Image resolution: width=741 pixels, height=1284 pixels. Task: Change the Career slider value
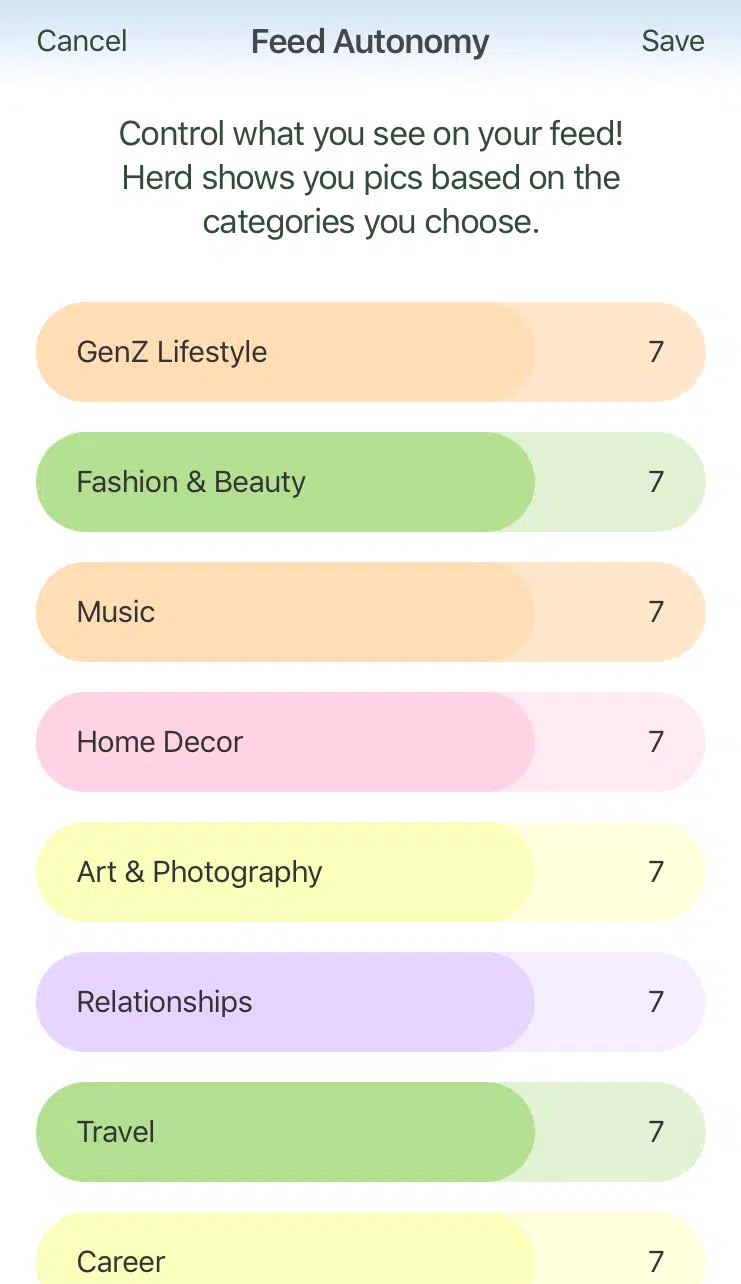[x=371, y=1248]
